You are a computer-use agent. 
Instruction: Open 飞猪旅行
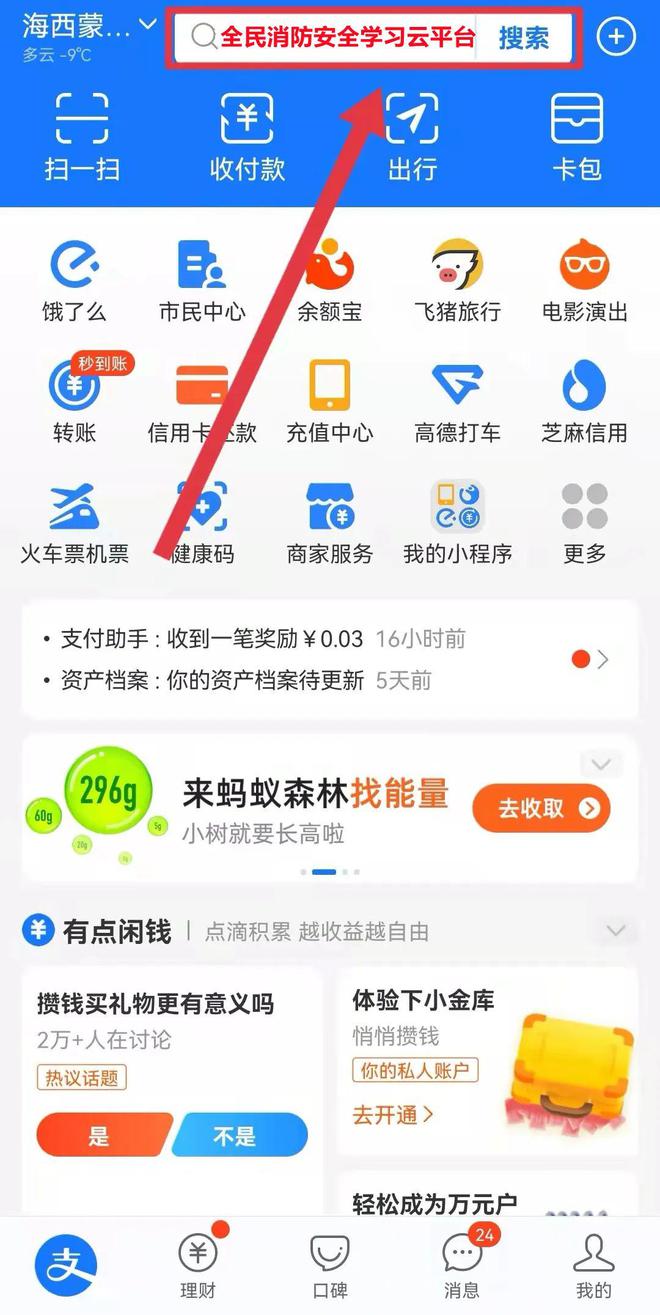(457, 279)
